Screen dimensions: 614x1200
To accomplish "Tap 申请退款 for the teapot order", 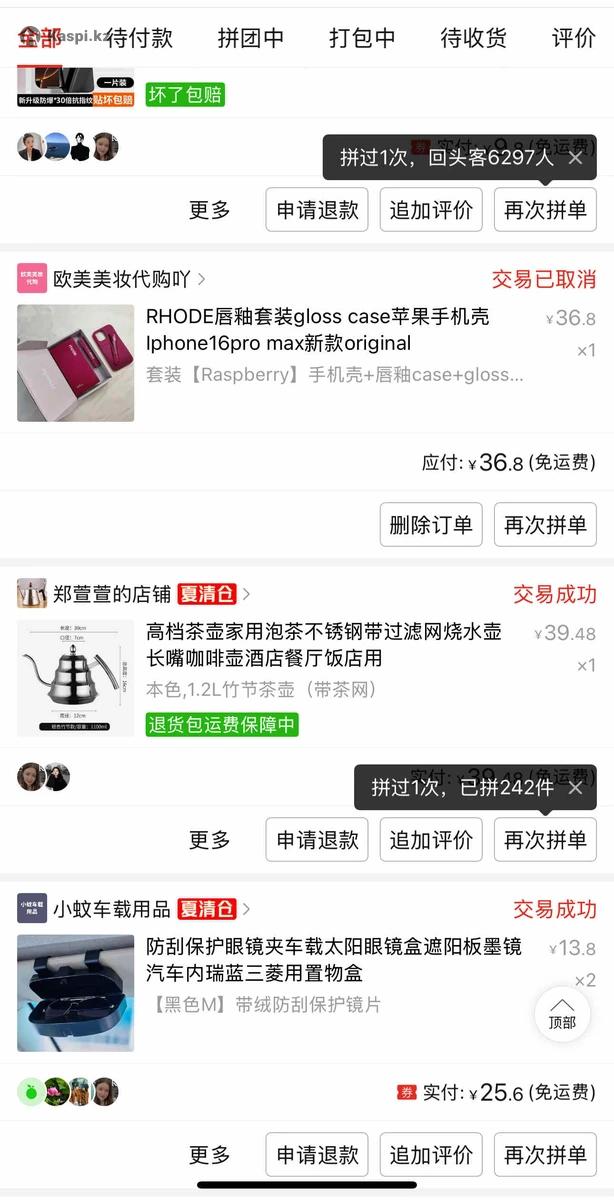I will 317,840.
